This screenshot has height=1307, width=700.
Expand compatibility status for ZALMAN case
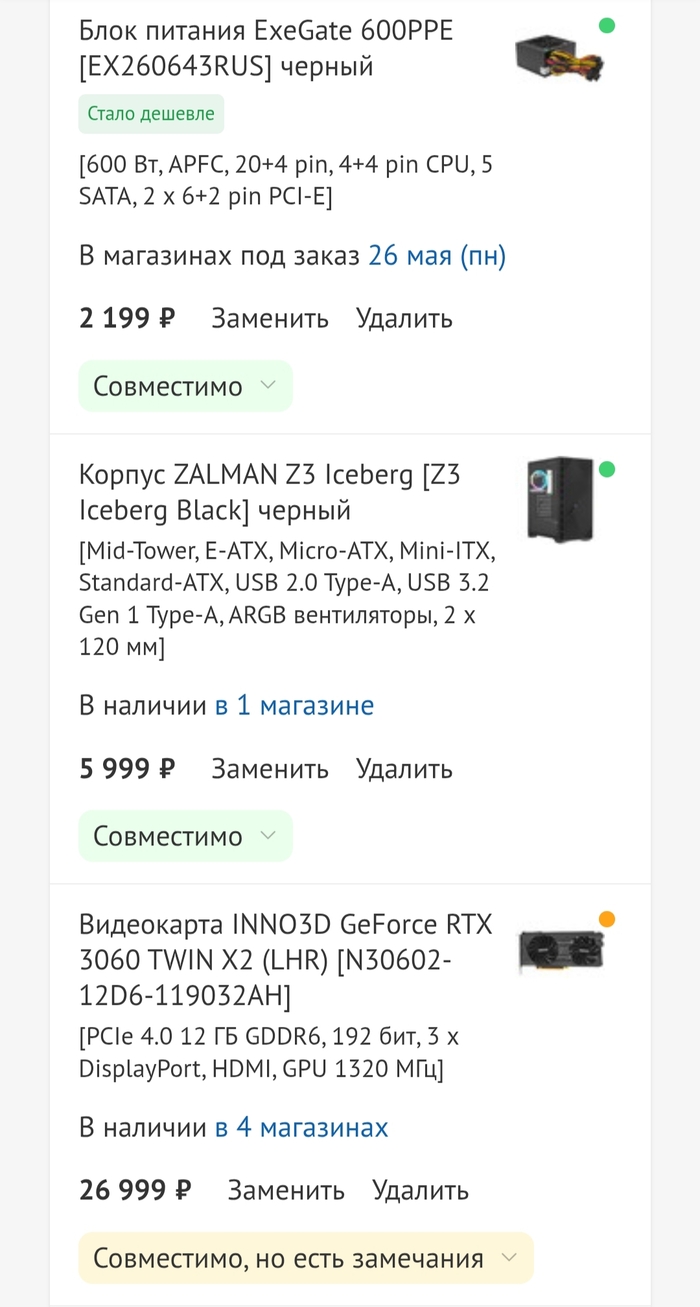185,836
